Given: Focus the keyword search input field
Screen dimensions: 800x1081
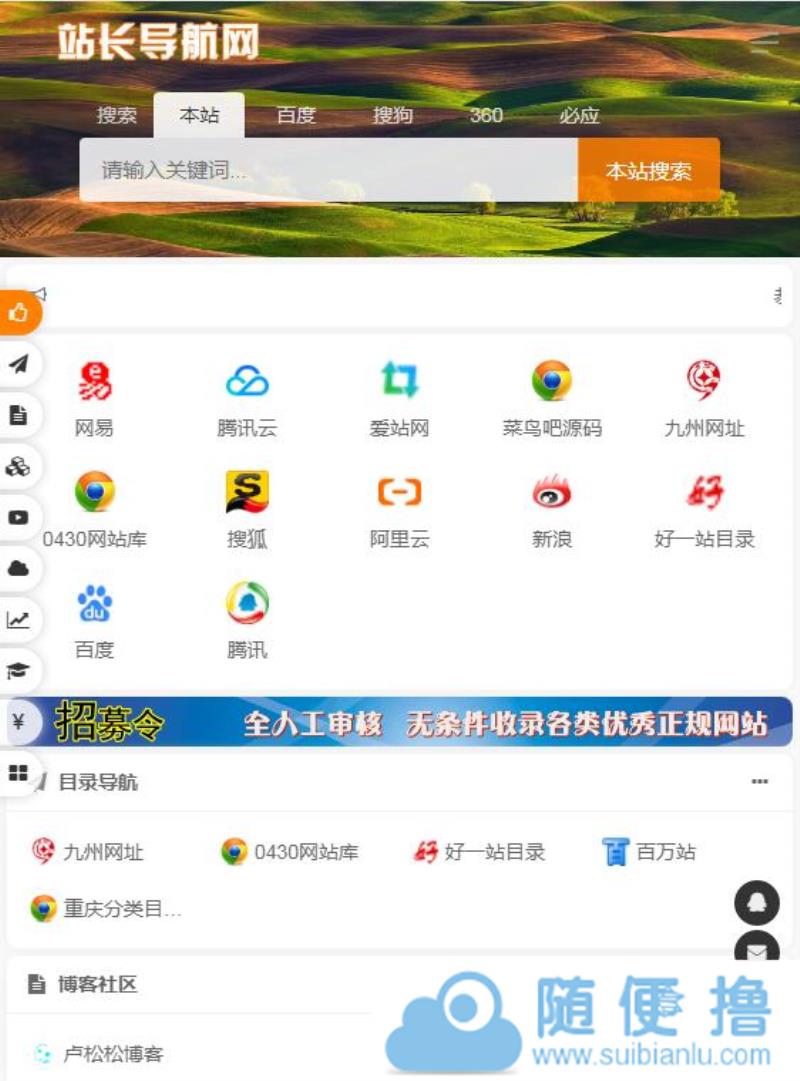Looking at the screenshot, I should click(x=328, y=170).
